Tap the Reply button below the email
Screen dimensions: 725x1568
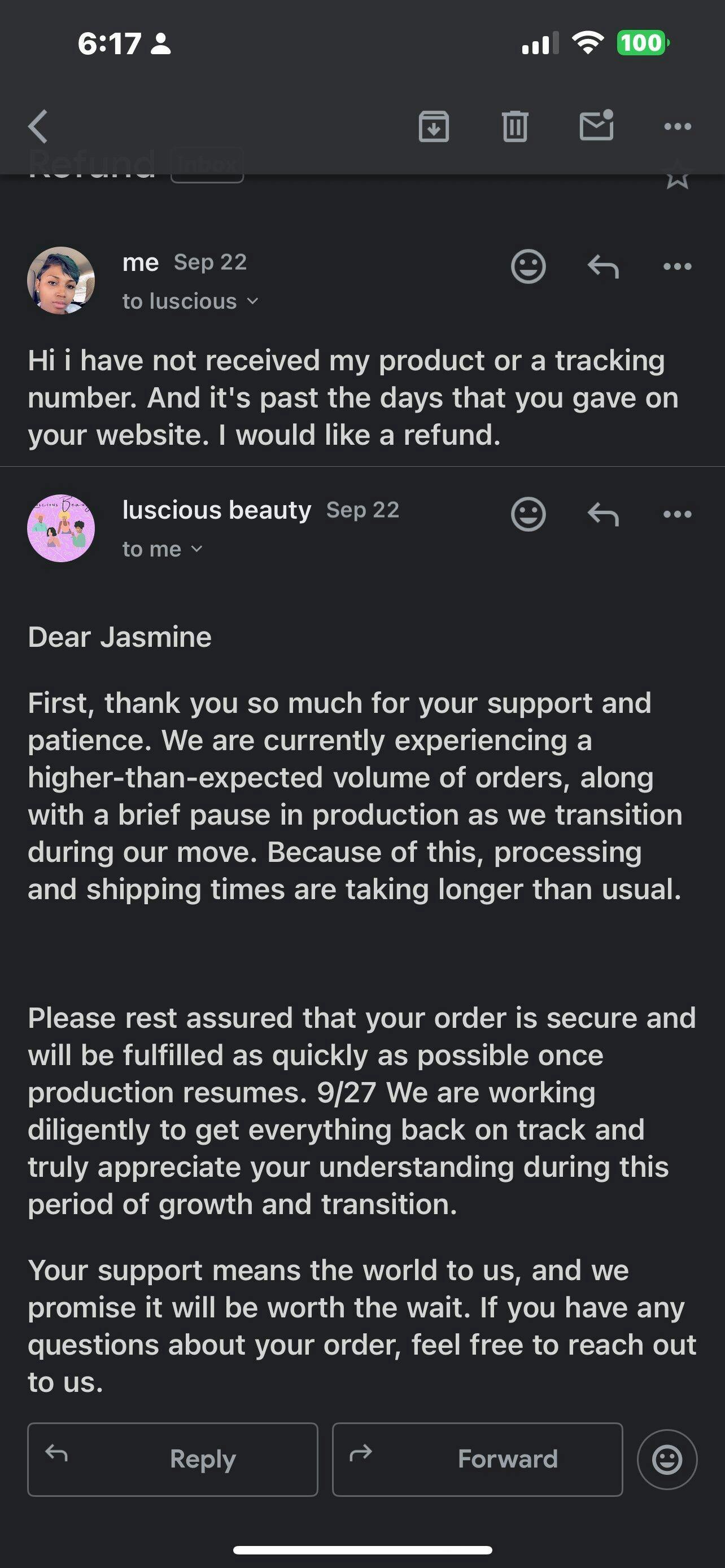coord(173,1459)
